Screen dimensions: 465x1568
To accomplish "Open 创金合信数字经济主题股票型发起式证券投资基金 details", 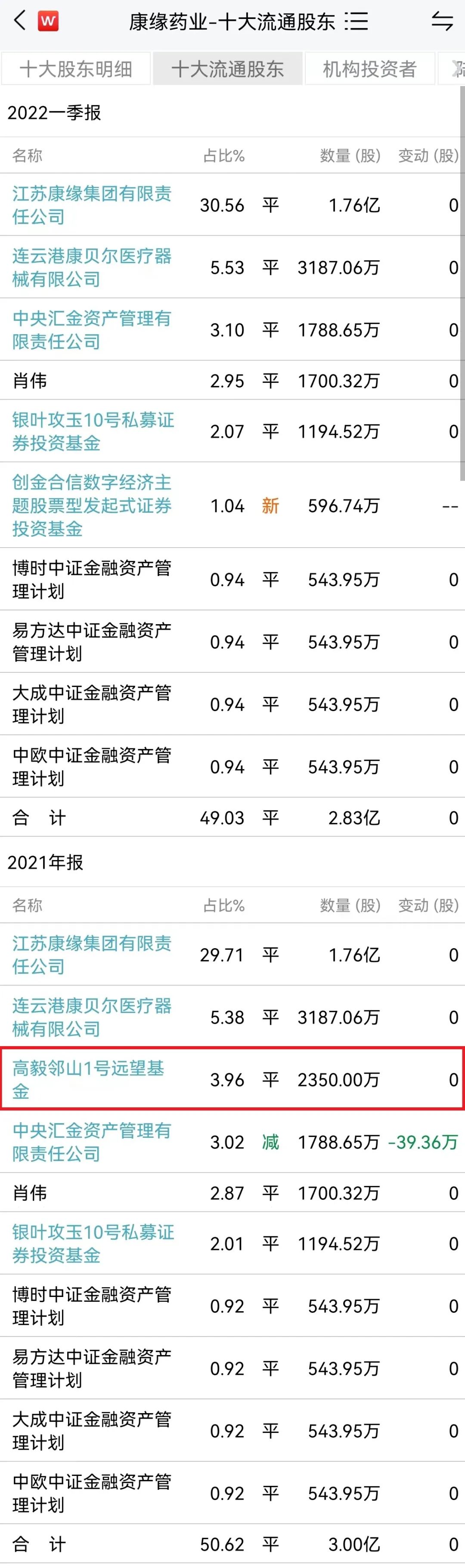I will (91, 505).
